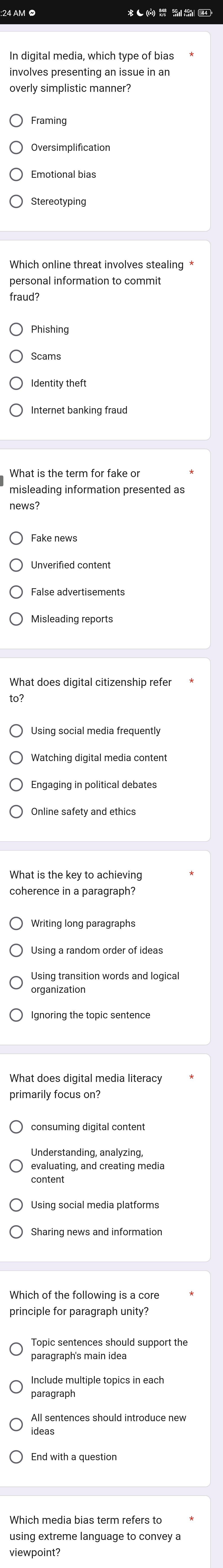This screenshot has width=223, height=1568.
Task: Mark Internet banking fraud option
Action: [16, 410]
